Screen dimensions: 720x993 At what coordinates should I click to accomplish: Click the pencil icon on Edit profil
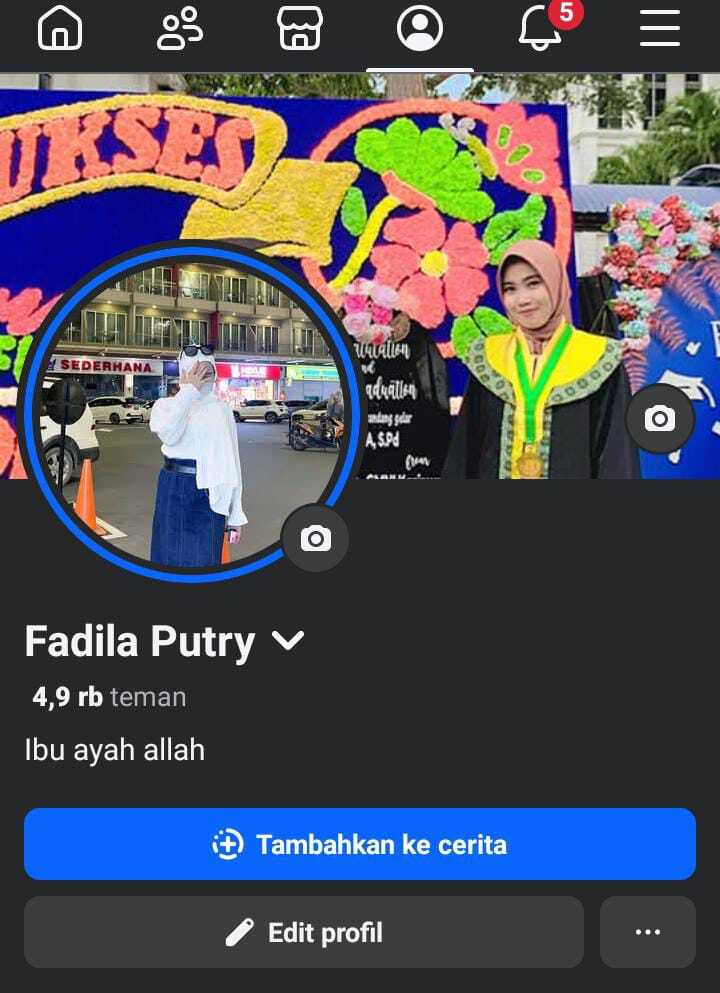pyautogui.click(x=238, y=932)
